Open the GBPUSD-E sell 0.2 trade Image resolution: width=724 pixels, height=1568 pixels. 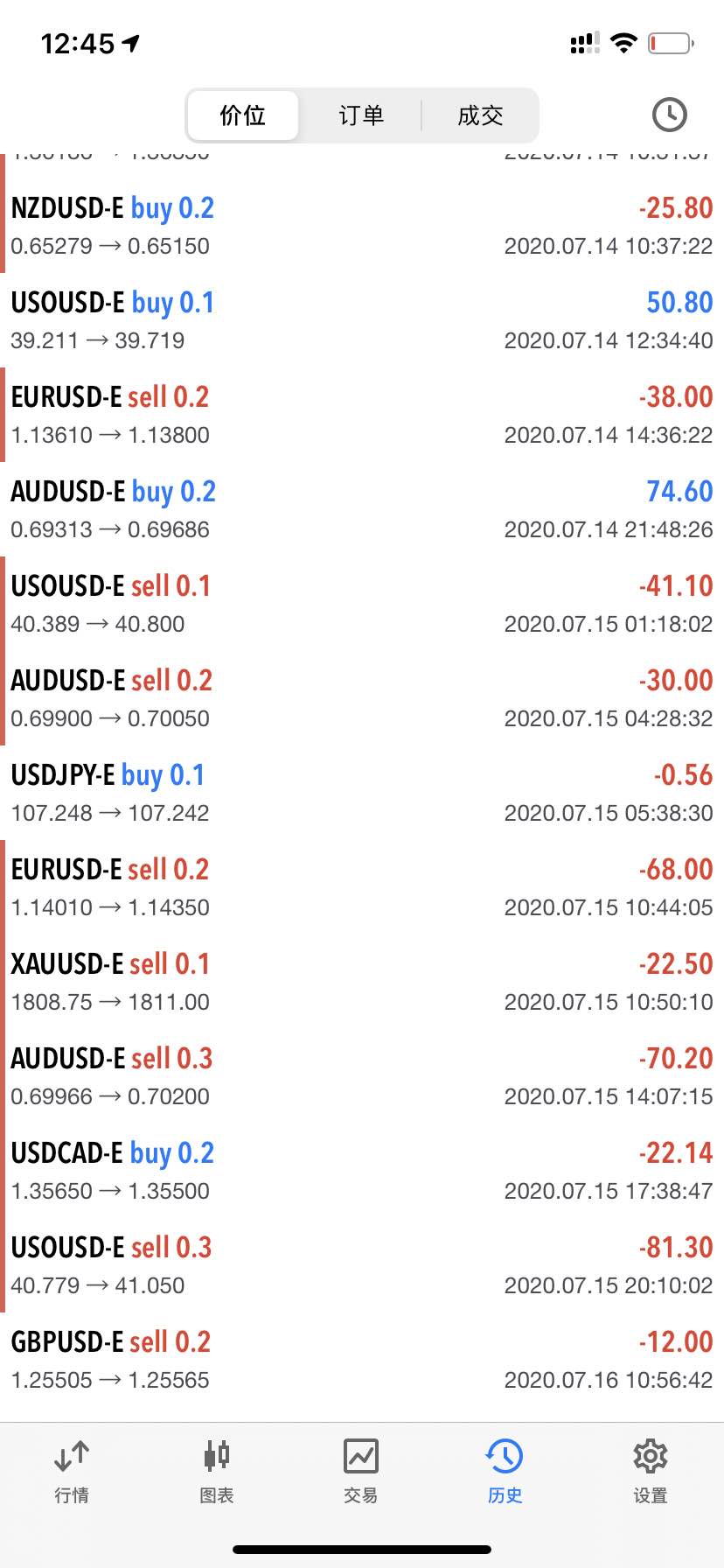362,1360
